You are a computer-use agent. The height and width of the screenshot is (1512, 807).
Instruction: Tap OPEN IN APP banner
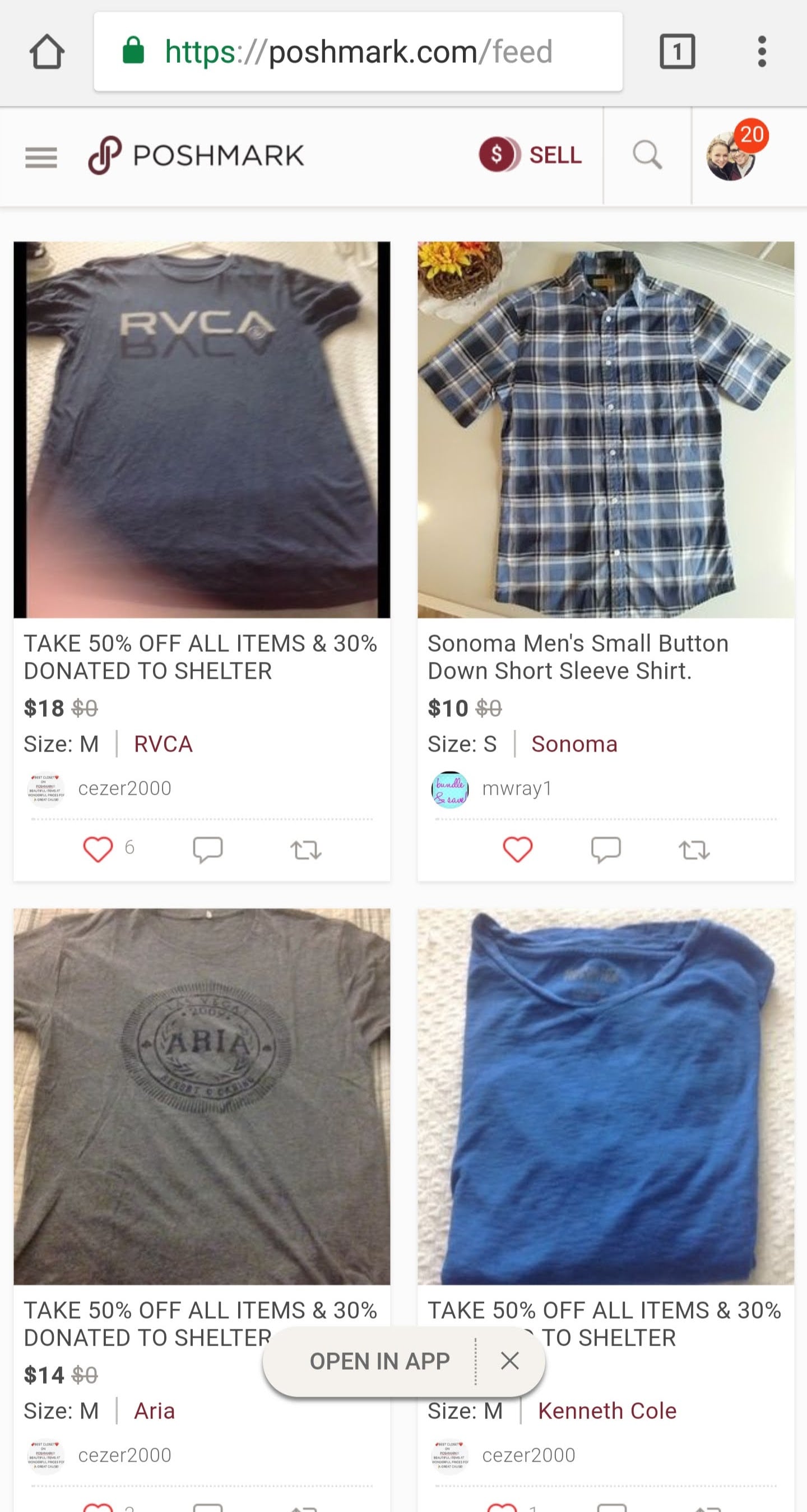pyautogui.click(x=380, y=1361)
